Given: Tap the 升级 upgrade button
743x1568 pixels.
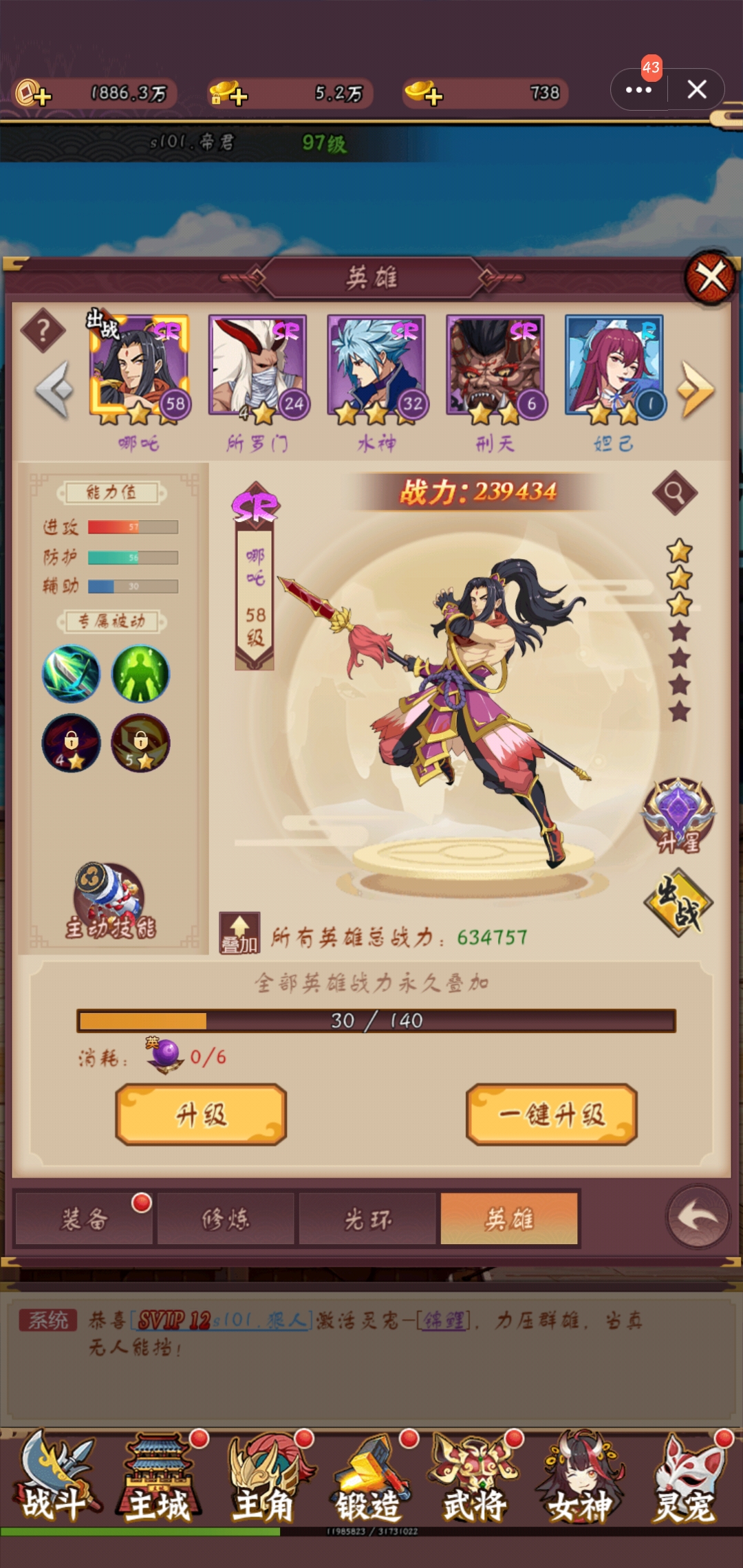Looking at the screenshot, I should coord(201,1114).
